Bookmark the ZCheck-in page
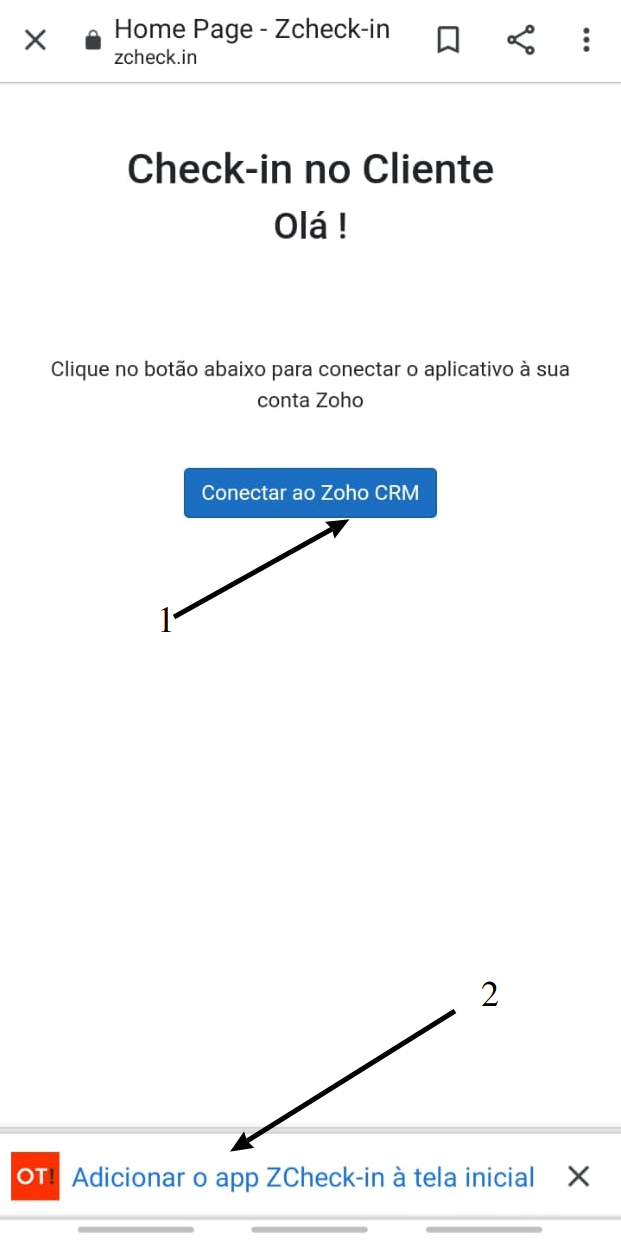Viewport: 621px width, 1240px height. coord(448,41)
